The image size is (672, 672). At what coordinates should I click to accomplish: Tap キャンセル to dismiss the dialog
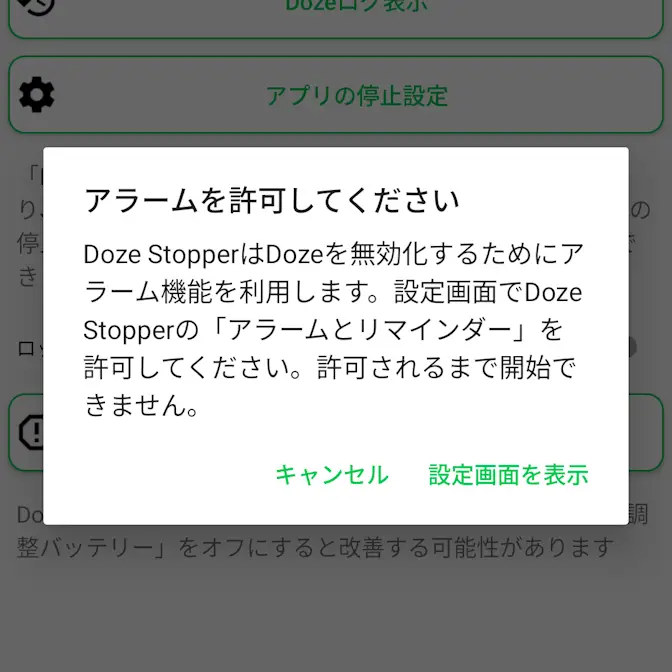[x=331, y=475]
